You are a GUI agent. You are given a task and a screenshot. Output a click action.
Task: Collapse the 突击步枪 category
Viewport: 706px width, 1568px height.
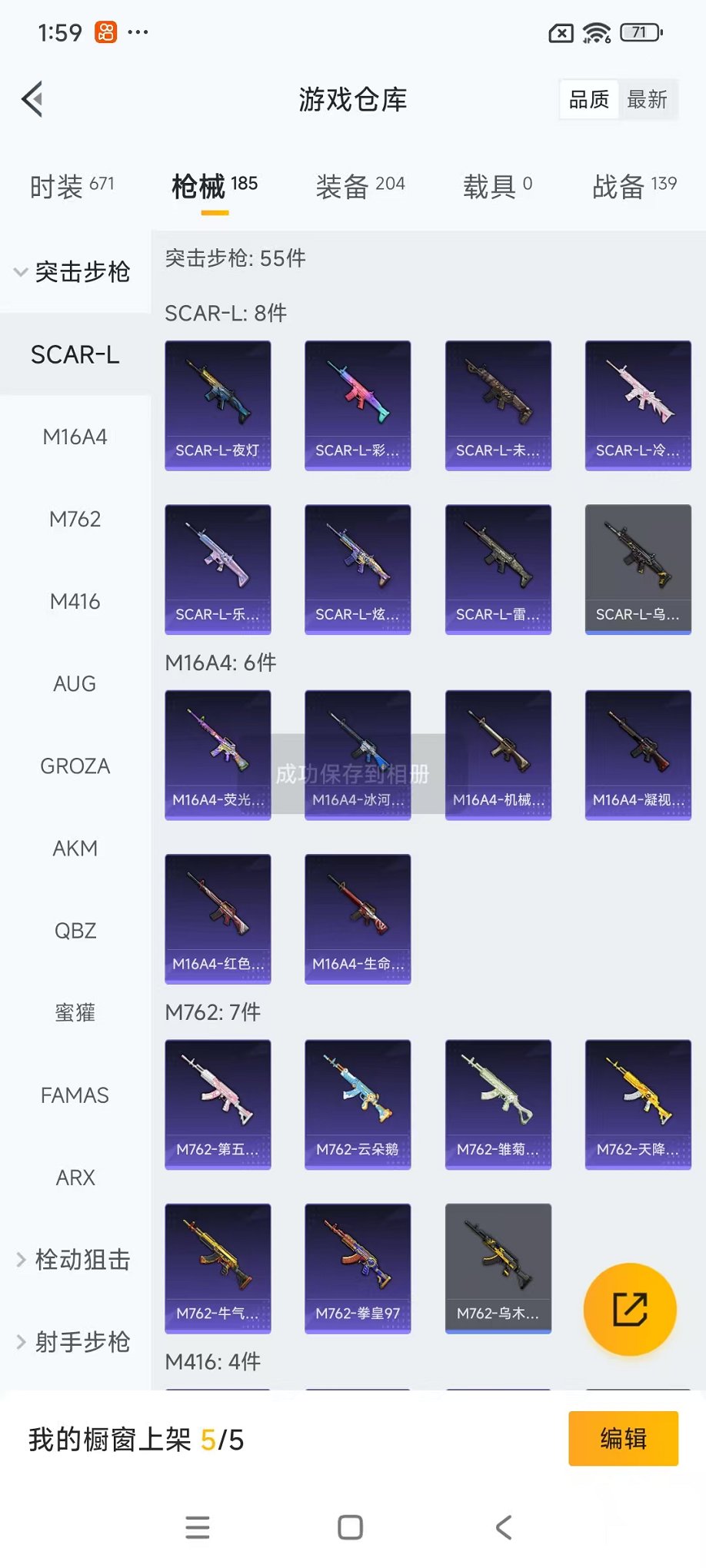coord(73,272)
